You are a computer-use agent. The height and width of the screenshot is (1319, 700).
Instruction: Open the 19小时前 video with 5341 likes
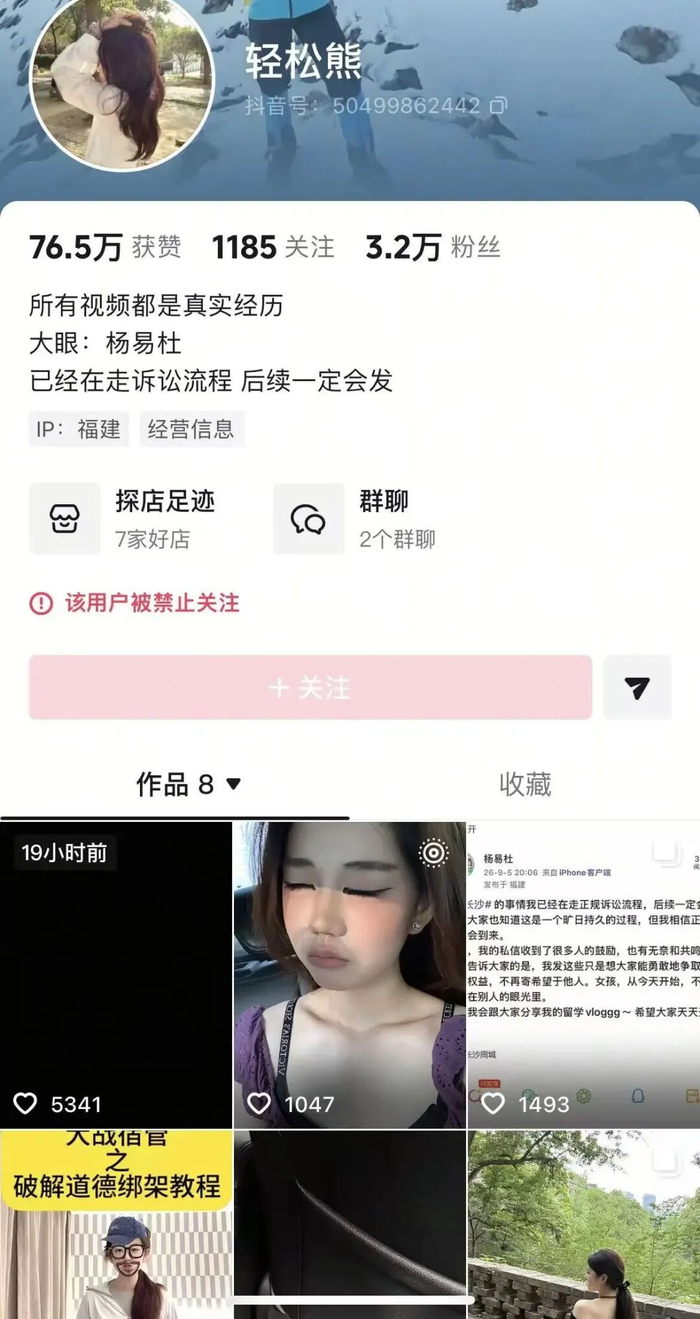116,975
